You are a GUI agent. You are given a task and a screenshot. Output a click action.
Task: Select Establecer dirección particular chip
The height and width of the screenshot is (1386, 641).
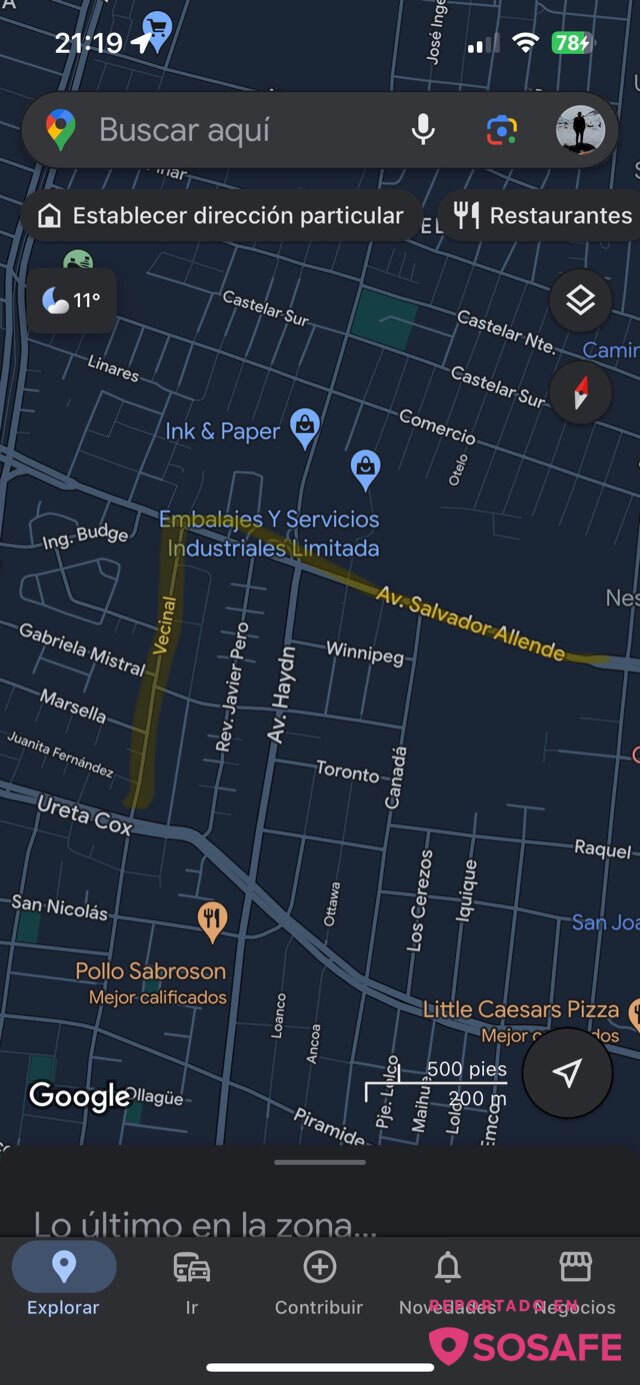coord(221,216)
